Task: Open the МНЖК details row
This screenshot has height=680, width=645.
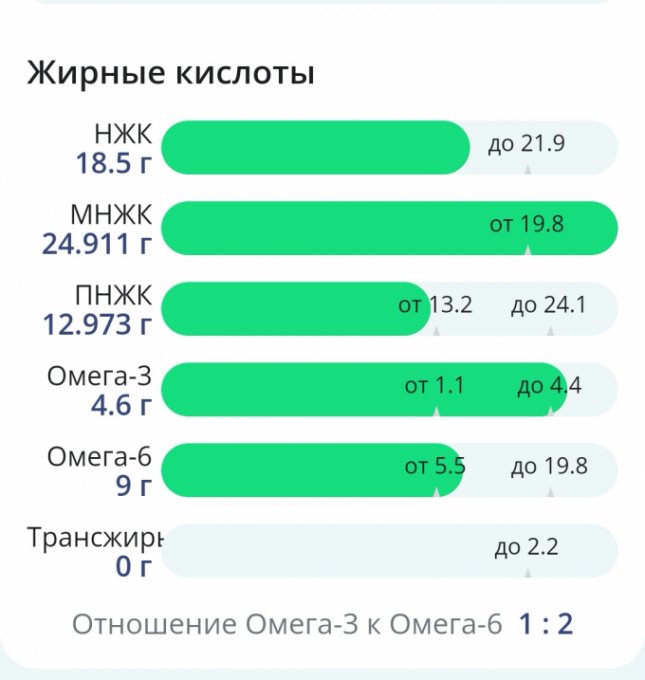Action: pos(388,227)
